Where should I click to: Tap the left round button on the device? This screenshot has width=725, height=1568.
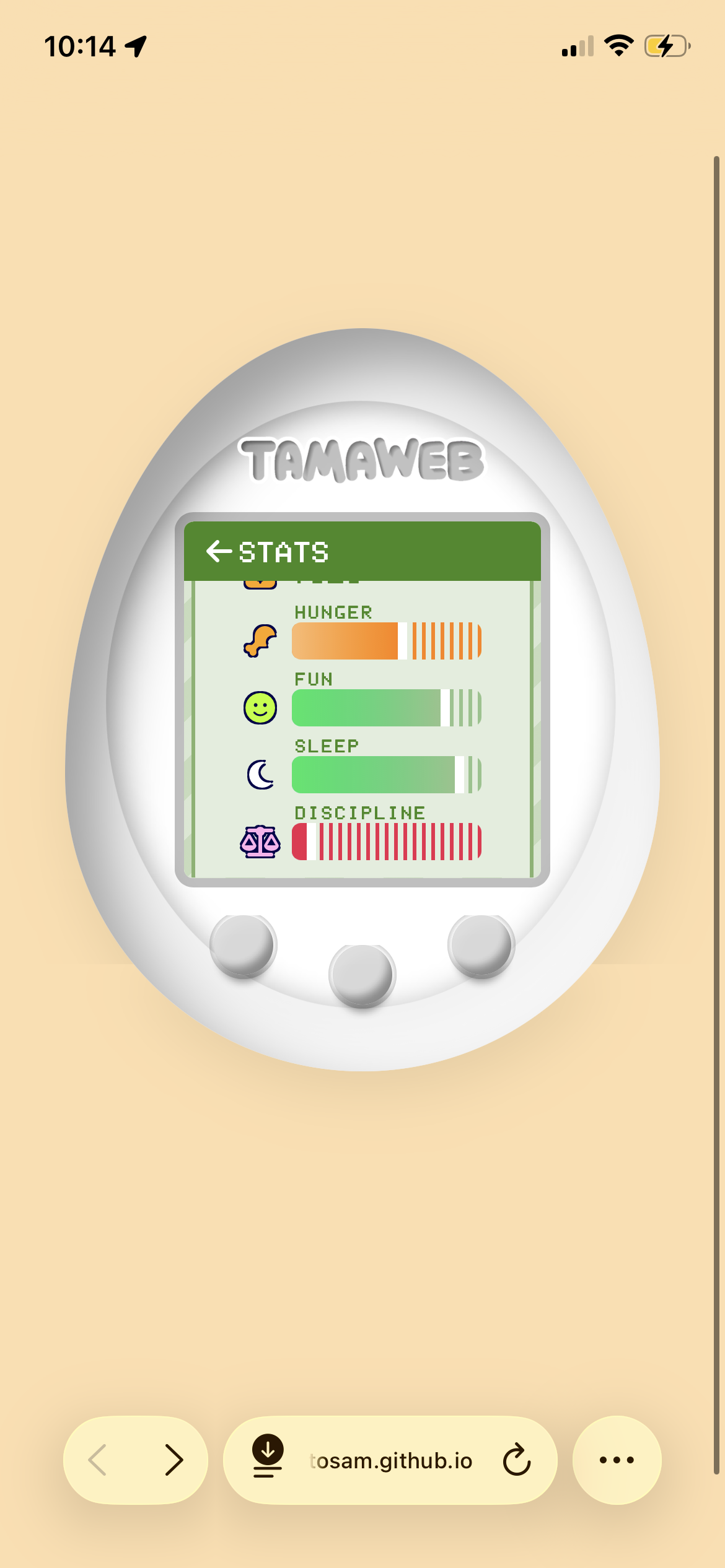pos(243,945)
